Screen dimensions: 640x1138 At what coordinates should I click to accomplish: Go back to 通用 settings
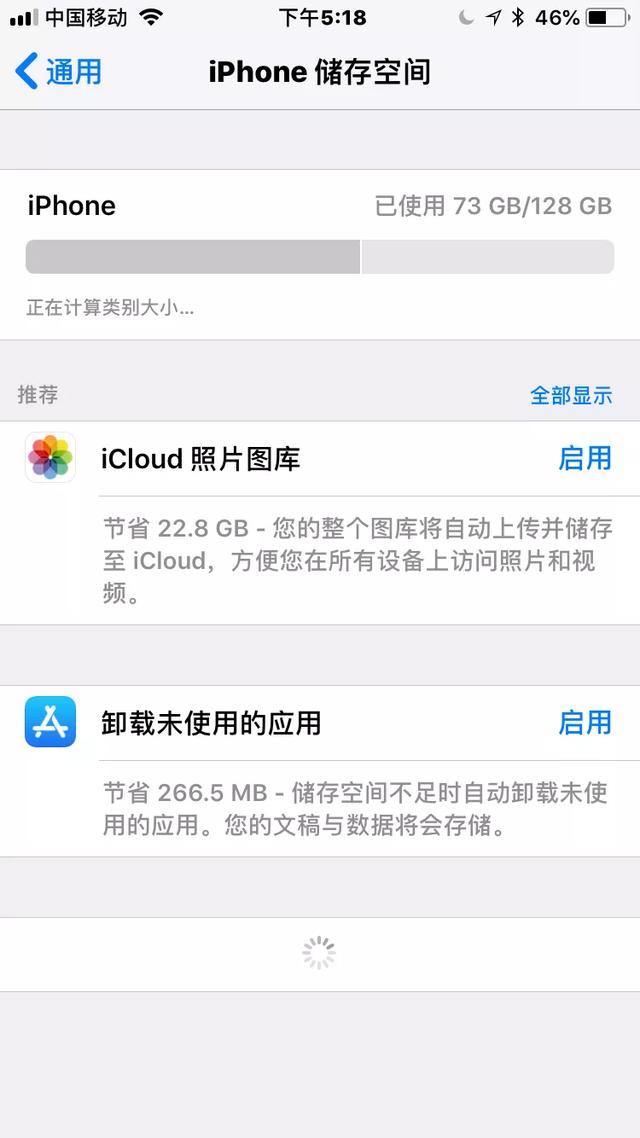[60, 72]
